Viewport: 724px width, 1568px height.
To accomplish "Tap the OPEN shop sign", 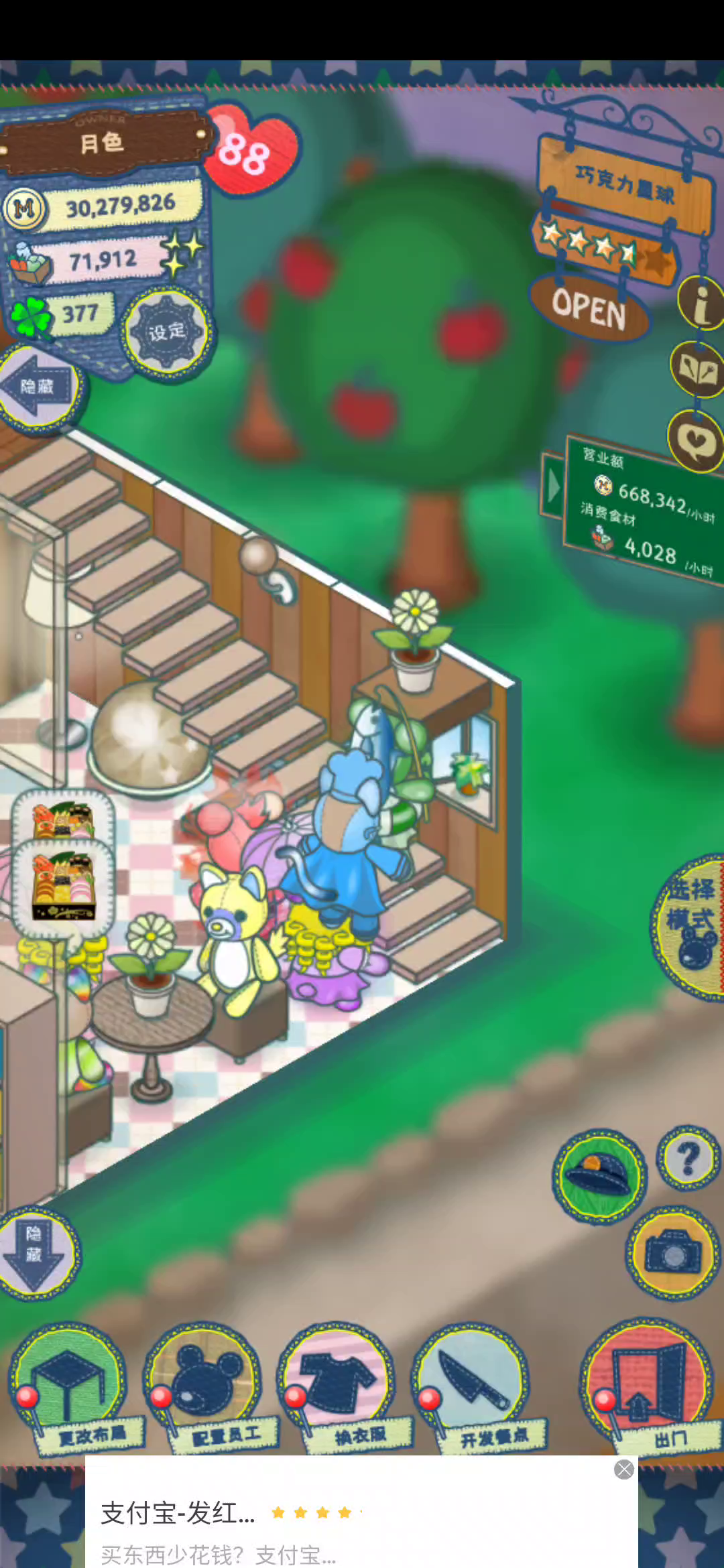I will [589, 308].
